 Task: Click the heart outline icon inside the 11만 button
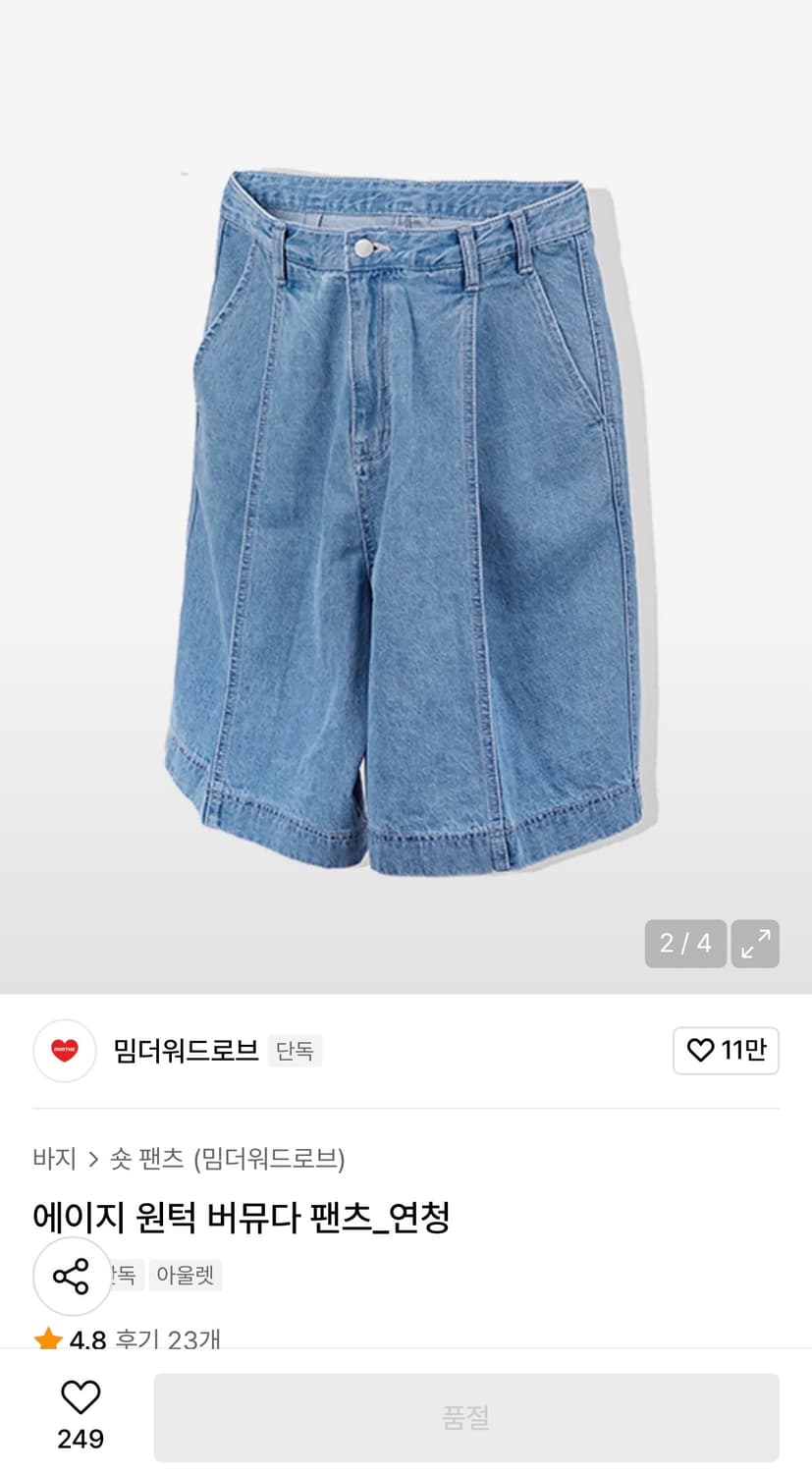pyautogui.click(x=699, y=1051)
